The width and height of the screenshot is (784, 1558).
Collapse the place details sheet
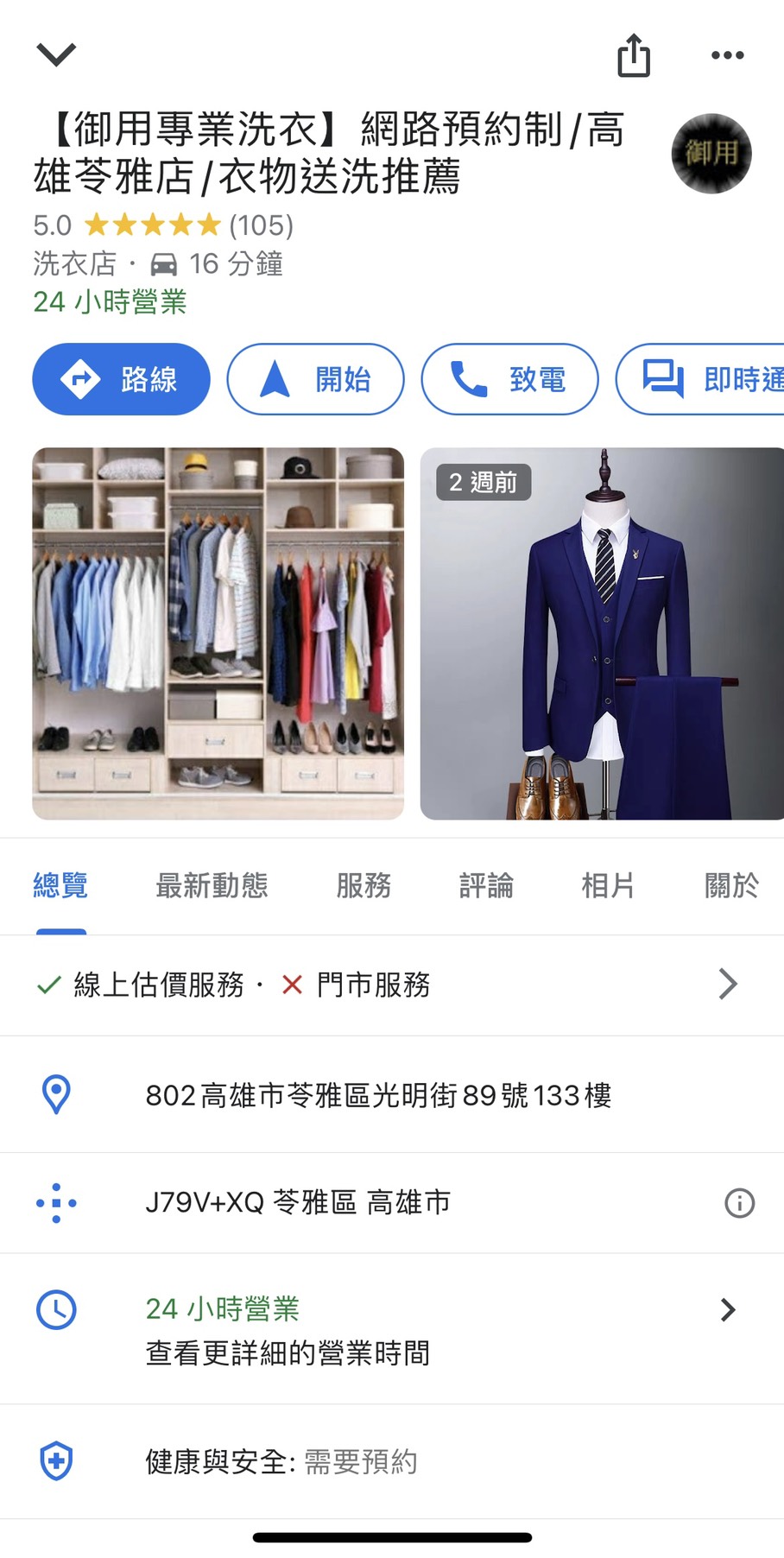click(x=56, y=54)
